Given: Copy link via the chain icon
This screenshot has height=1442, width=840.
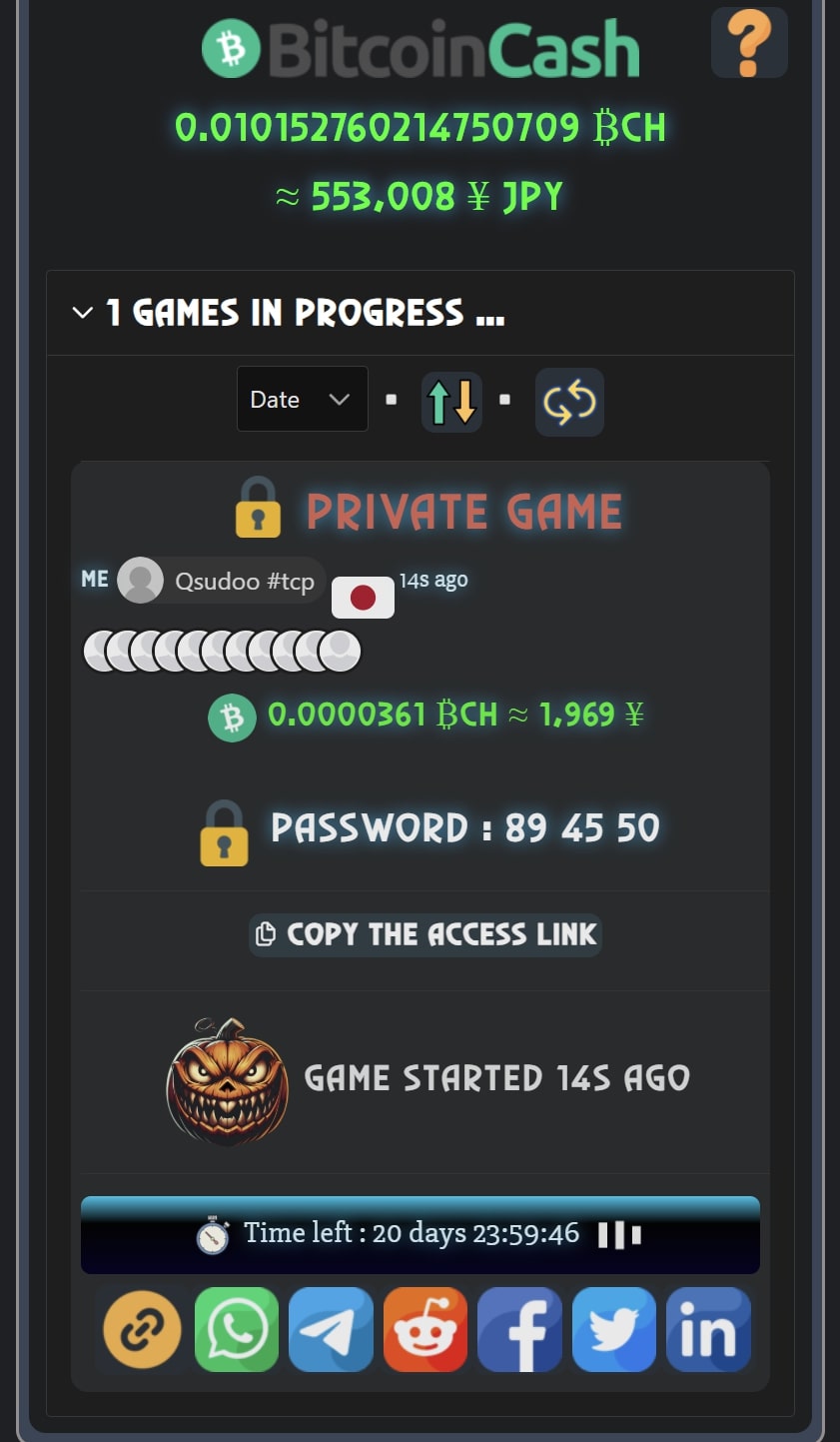Looking at the screenshot, I should click(142, 1330).
